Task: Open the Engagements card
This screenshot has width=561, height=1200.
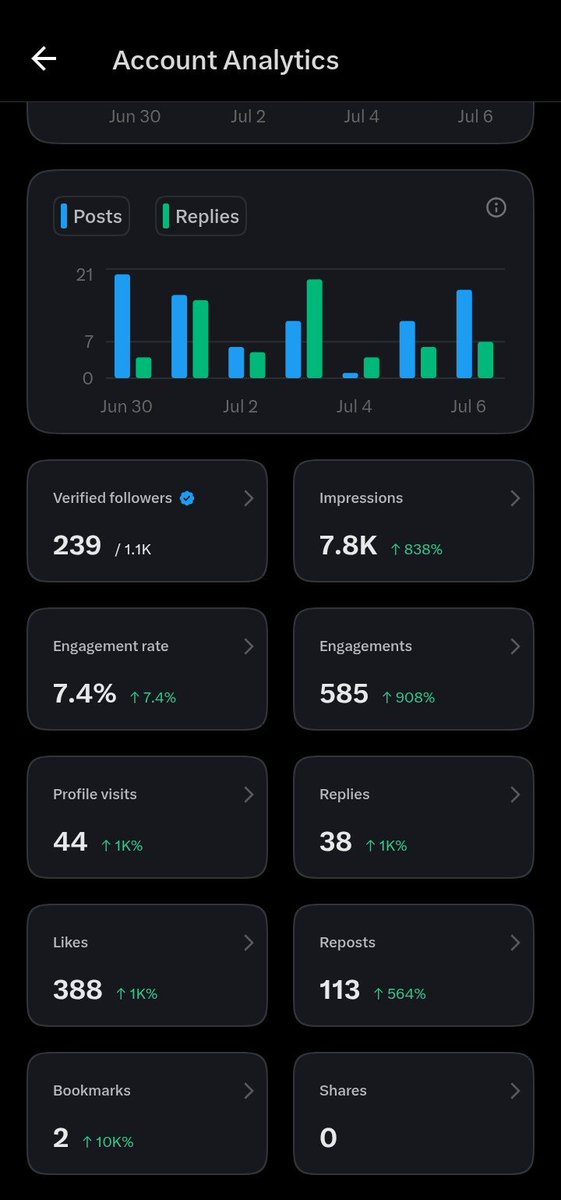Action: pos(413,669)
